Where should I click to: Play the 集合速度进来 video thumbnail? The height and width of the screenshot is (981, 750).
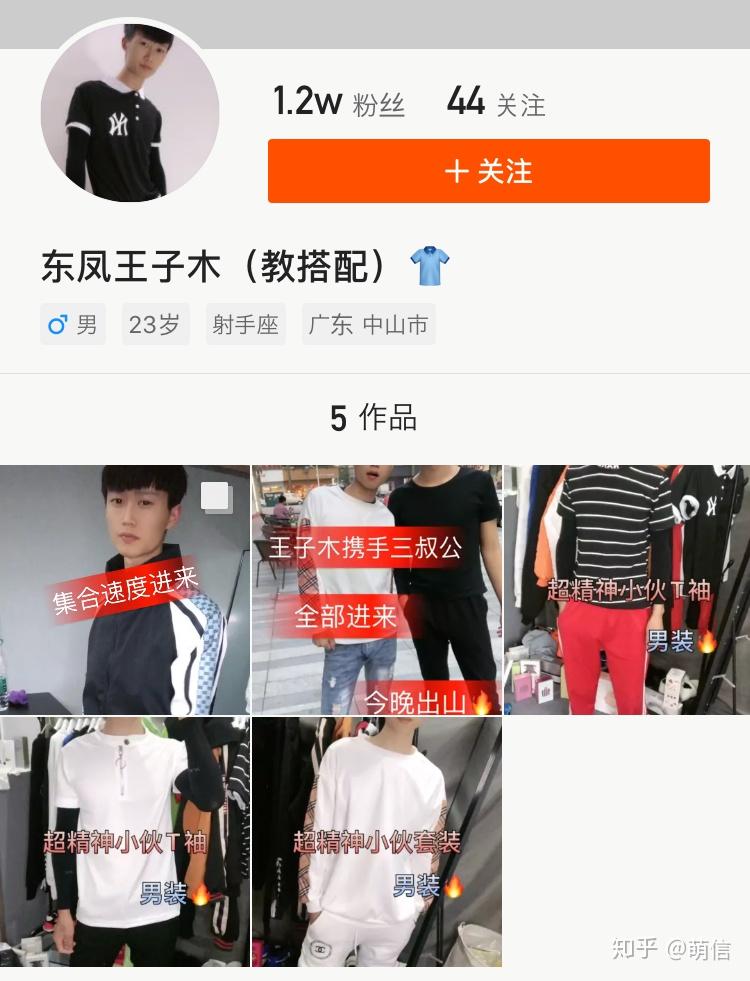(x=124, y=590)
